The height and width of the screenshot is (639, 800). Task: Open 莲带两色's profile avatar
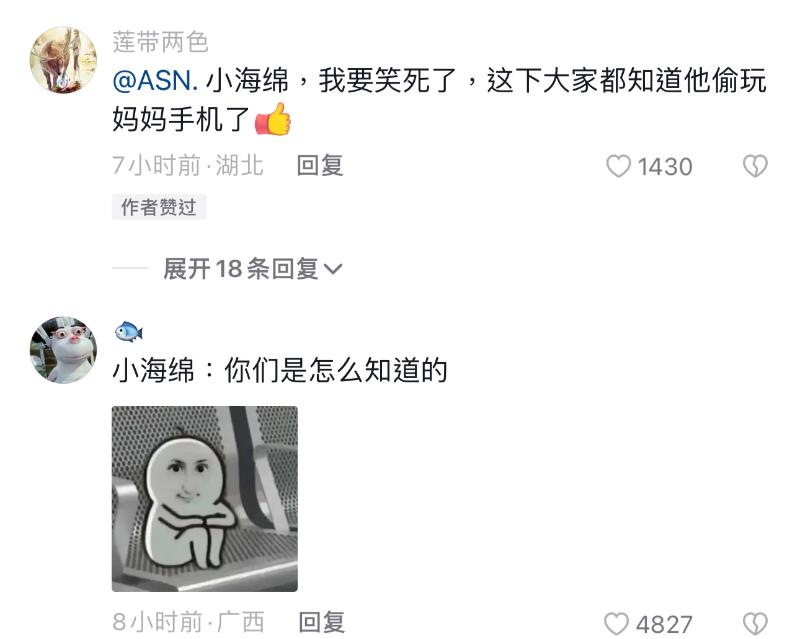64,60
